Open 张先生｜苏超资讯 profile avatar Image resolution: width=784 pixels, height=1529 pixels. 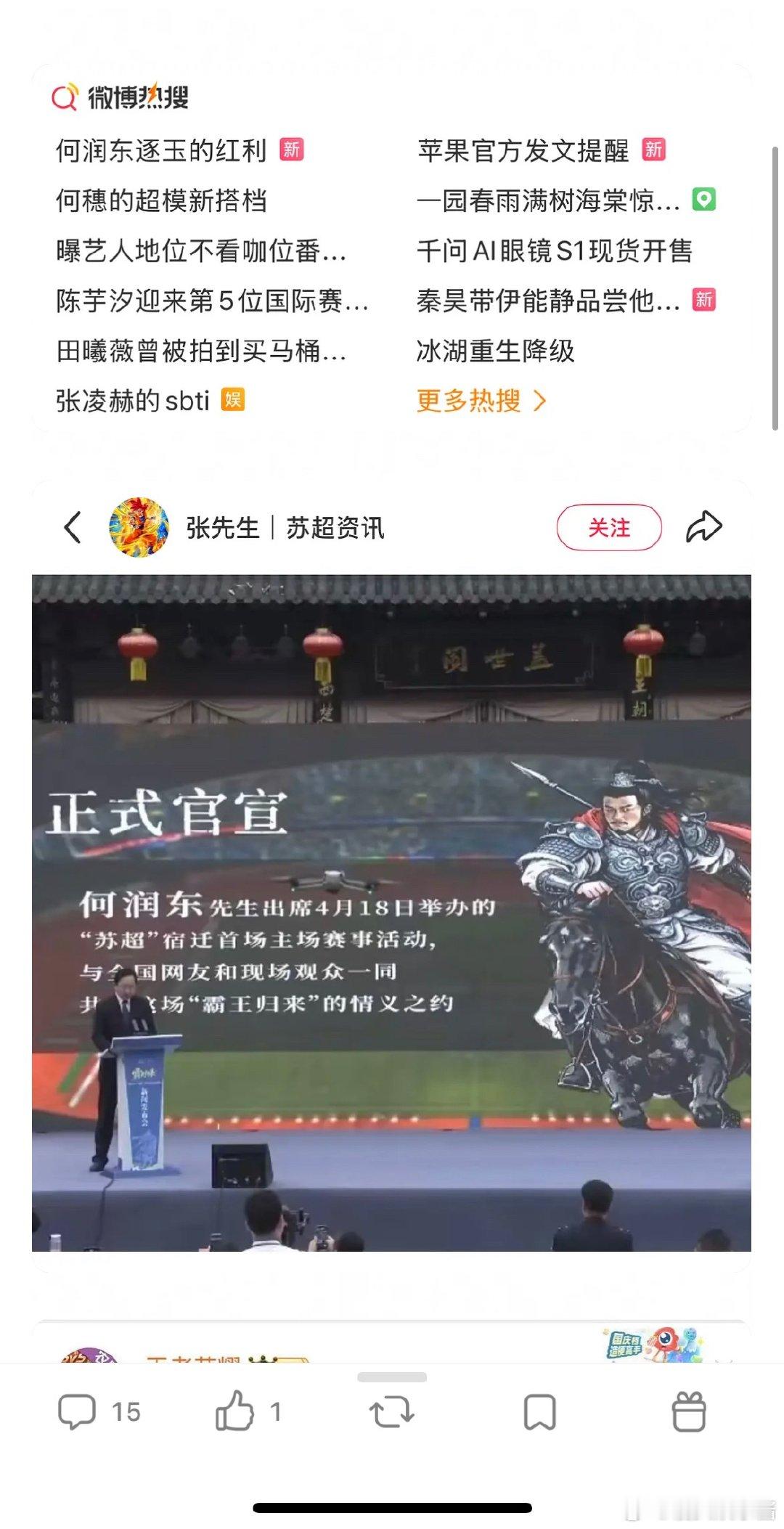(140, 528)
